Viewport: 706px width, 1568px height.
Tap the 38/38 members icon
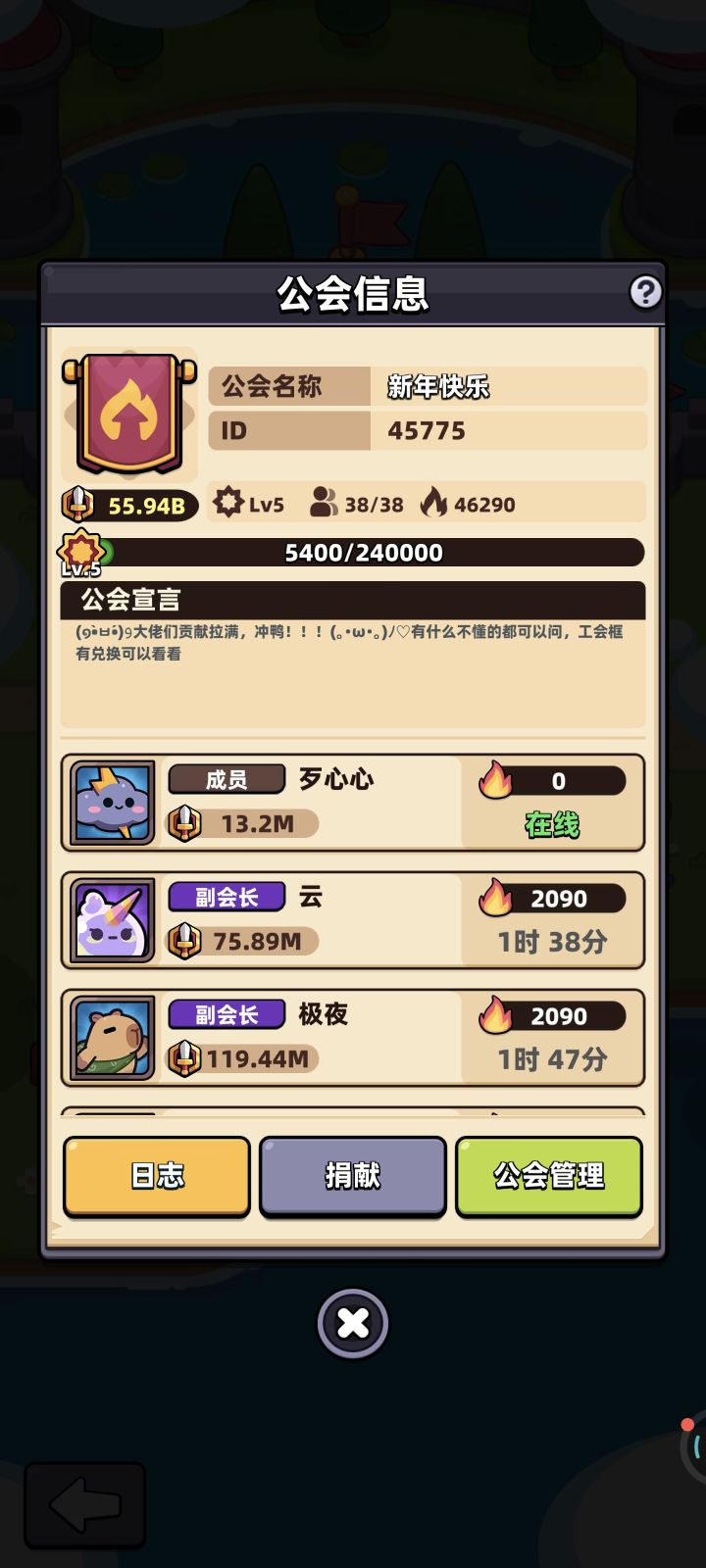click(324, 502)
